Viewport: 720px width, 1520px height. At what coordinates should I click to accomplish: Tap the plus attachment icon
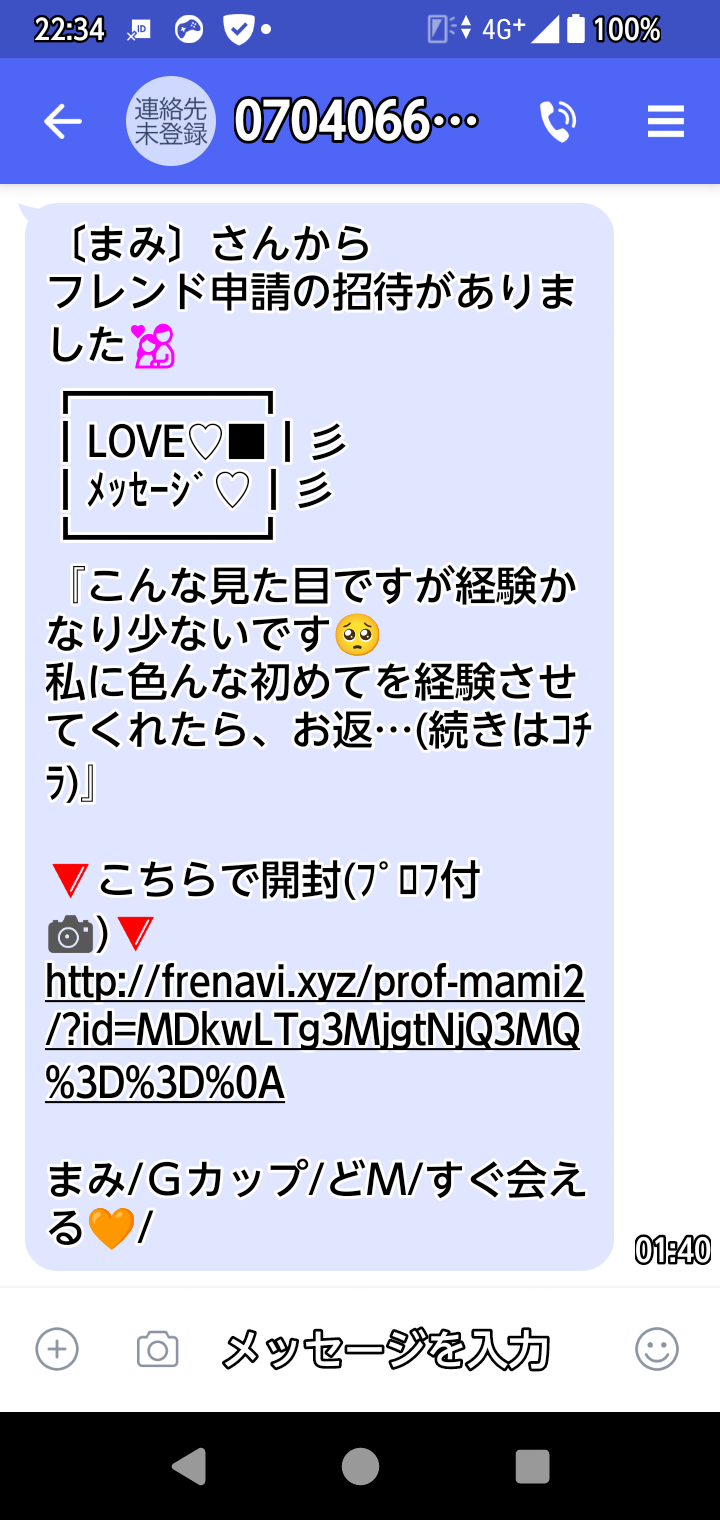coord(57,1349)
